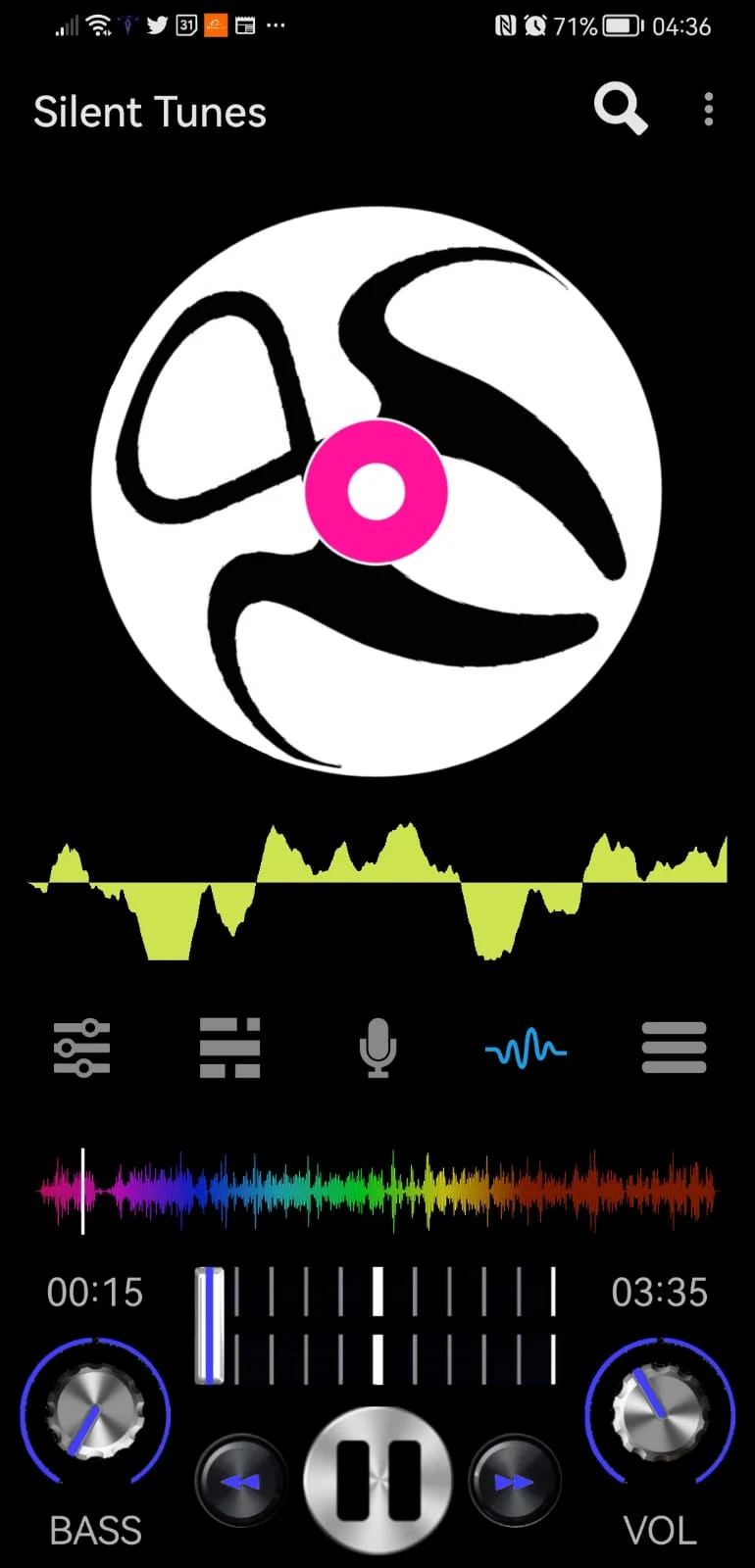
Task: Seek within the rainbow track waveform
Action: pos(377,1191)
